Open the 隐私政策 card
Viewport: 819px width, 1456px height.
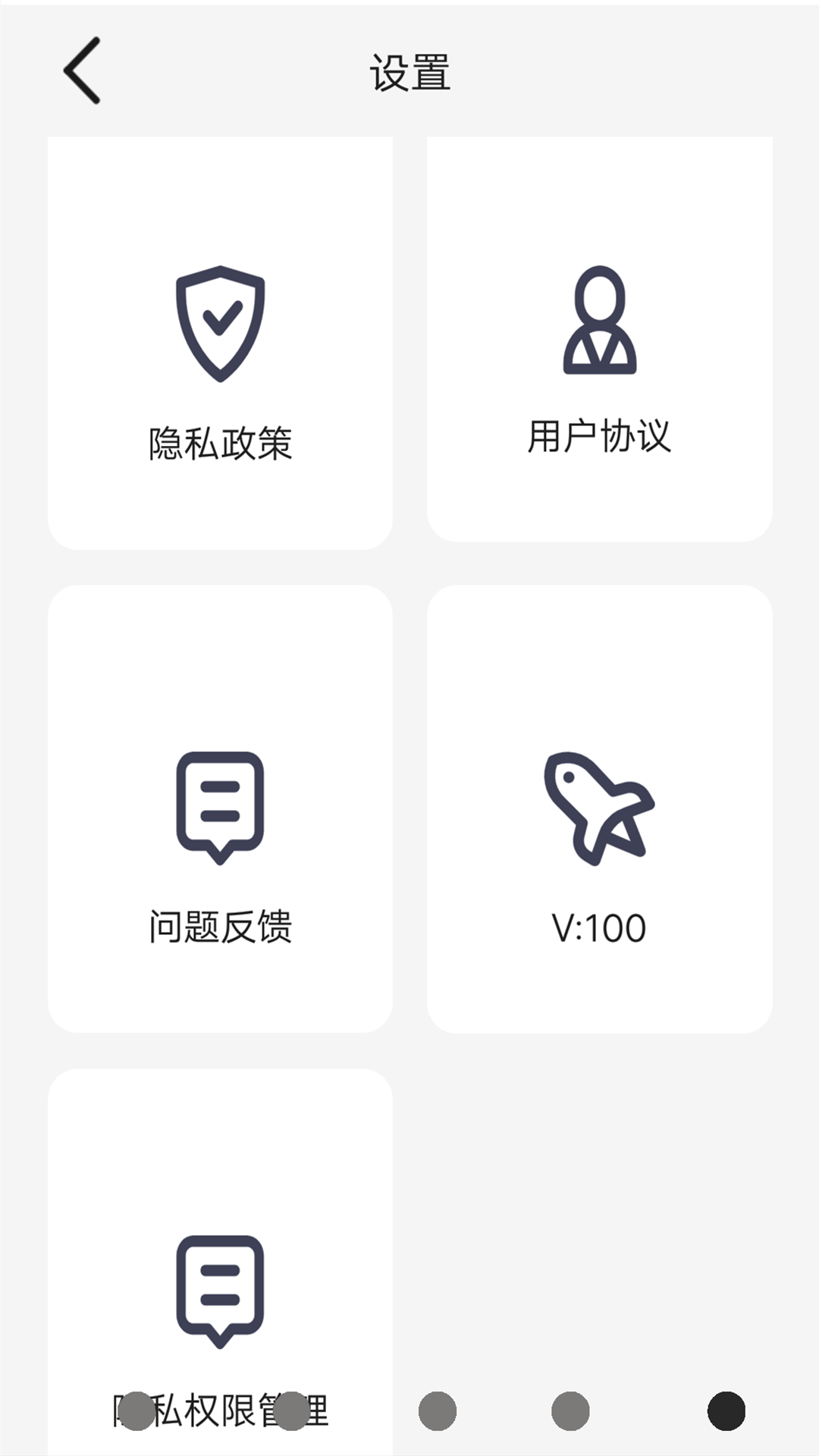pos(221,341)
